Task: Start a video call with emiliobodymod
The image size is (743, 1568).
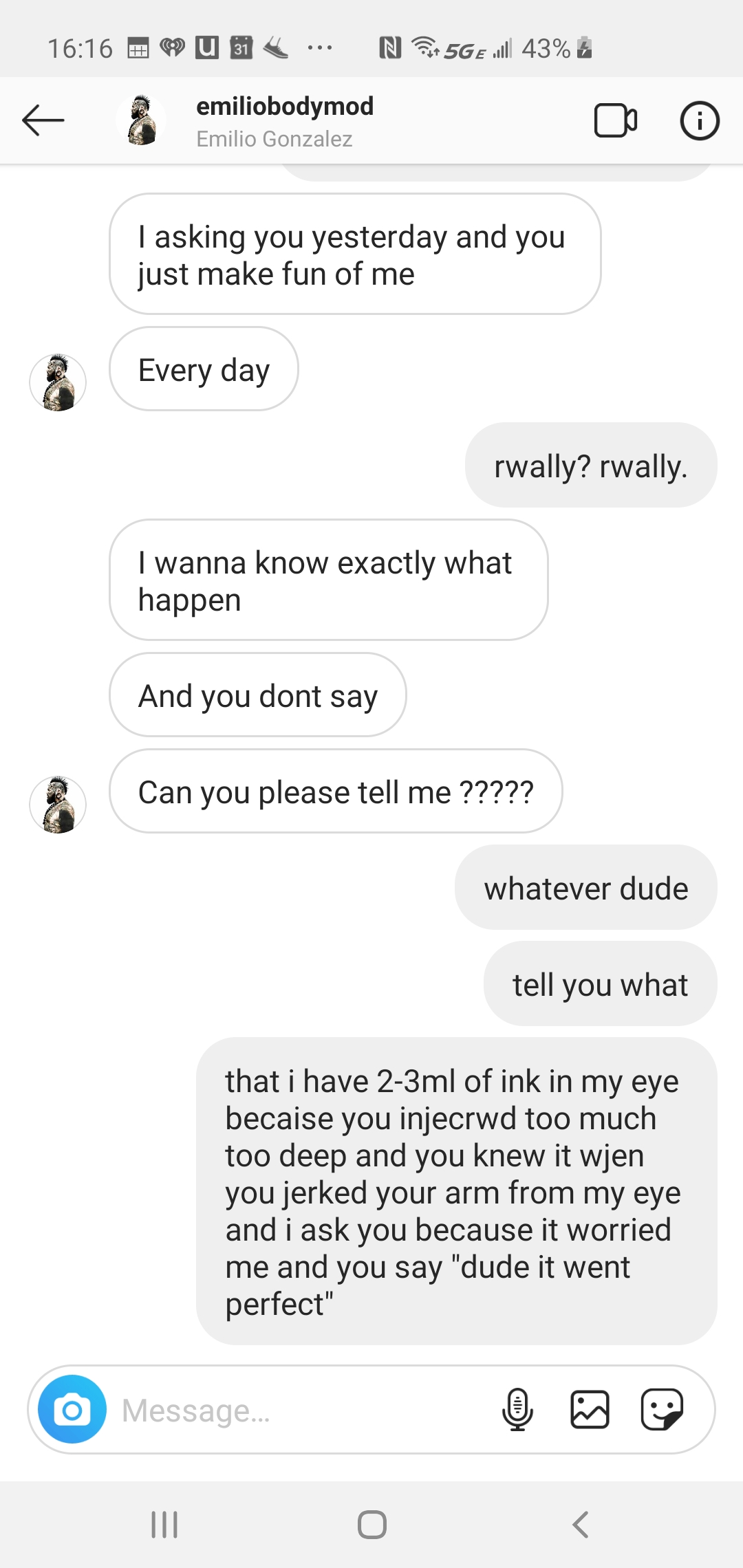Action: click(x=615, y=121)
